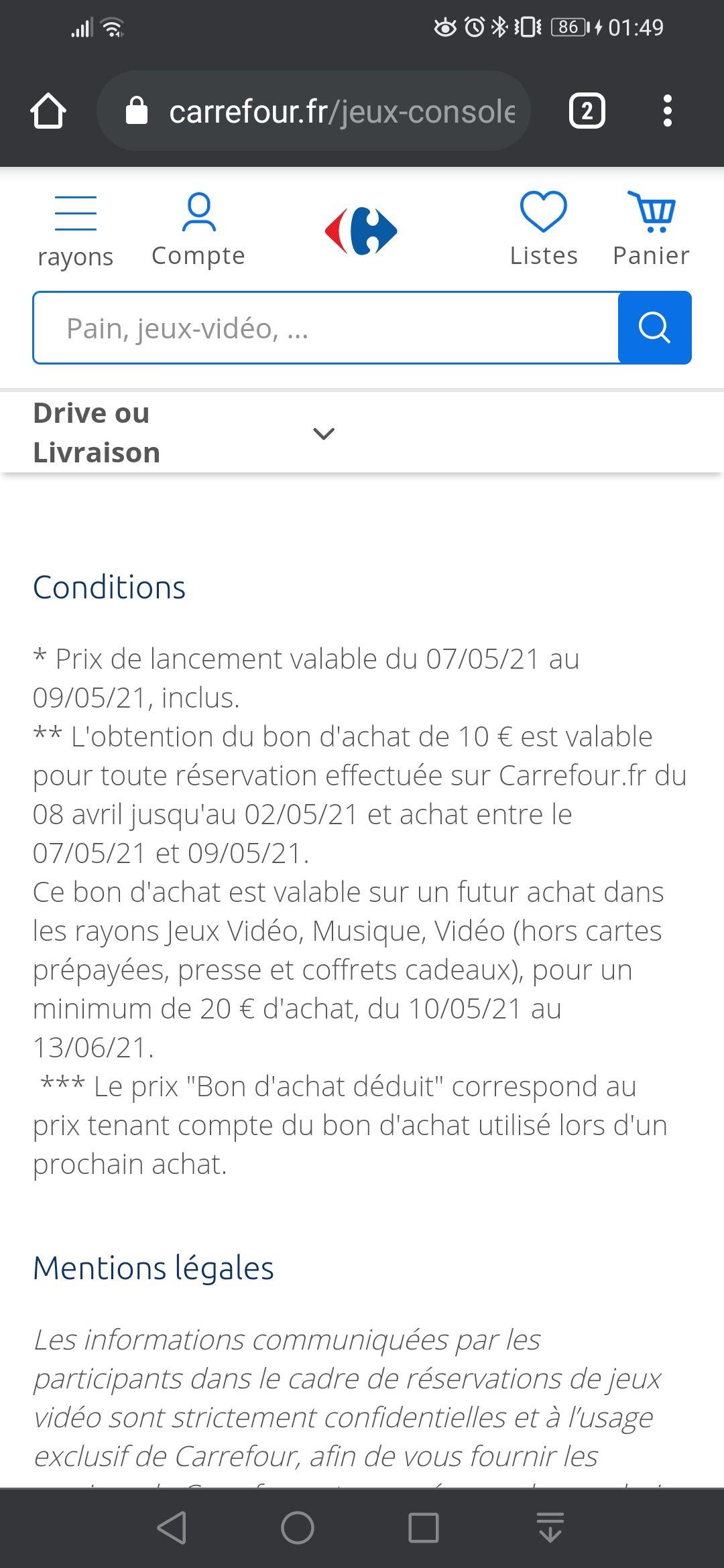
Task: Expand the Drive ou Livraison dropdown
Action: point(184,433)
